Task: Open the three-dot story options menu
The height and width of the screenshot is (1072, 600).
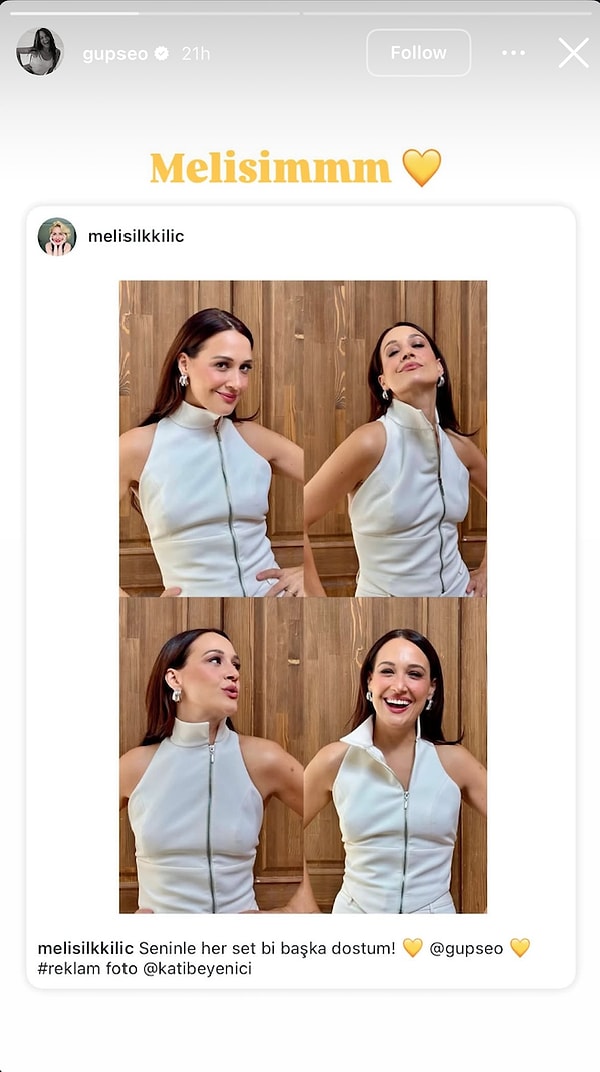Action: 513,53
